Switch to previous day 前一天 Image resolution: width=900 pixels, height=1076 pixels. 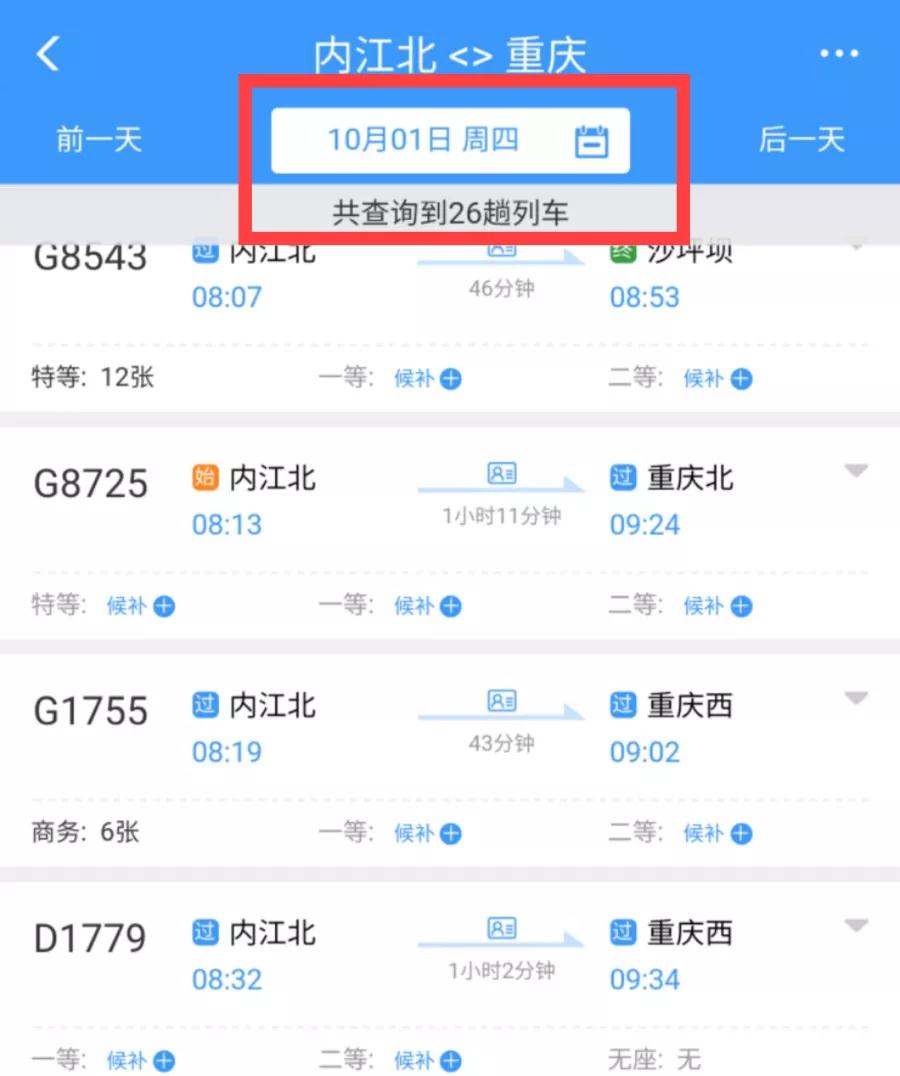tap(99, 140)
